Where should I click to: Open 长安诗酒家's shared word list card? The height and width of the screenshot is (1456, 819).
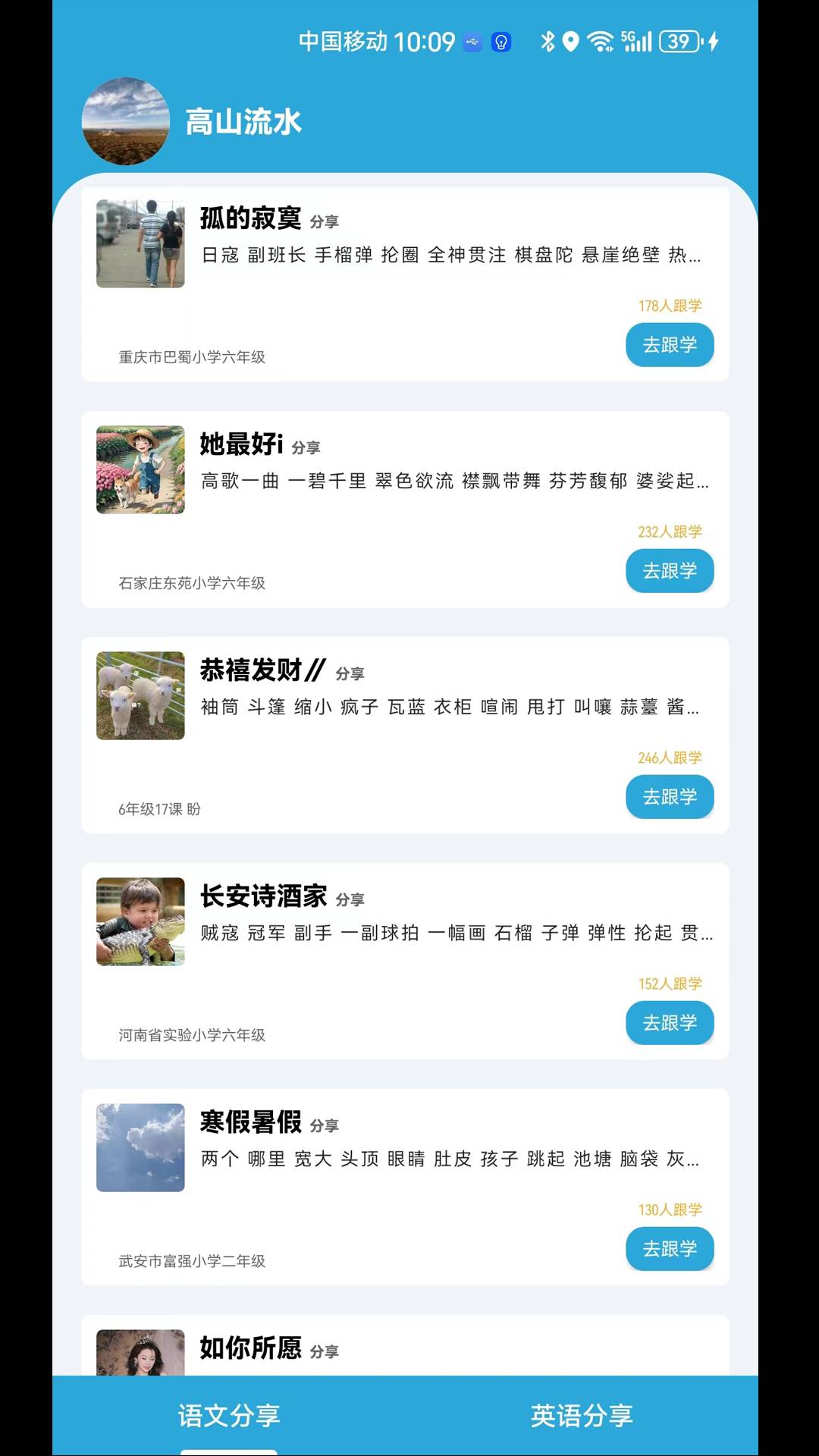[405, 962]
